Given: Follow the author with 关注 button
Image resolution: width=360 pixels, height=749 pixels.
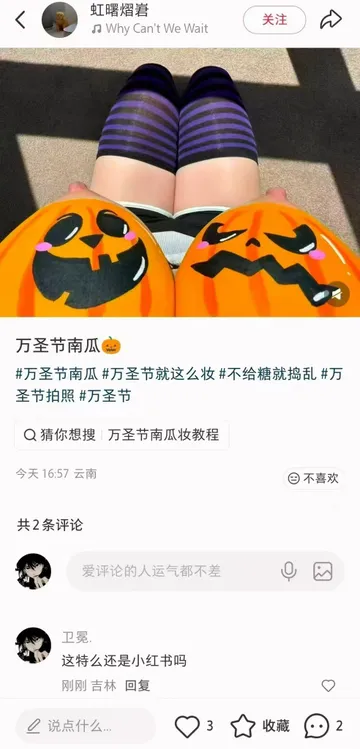Looking at the screenshot, I should tap(275, 20).
